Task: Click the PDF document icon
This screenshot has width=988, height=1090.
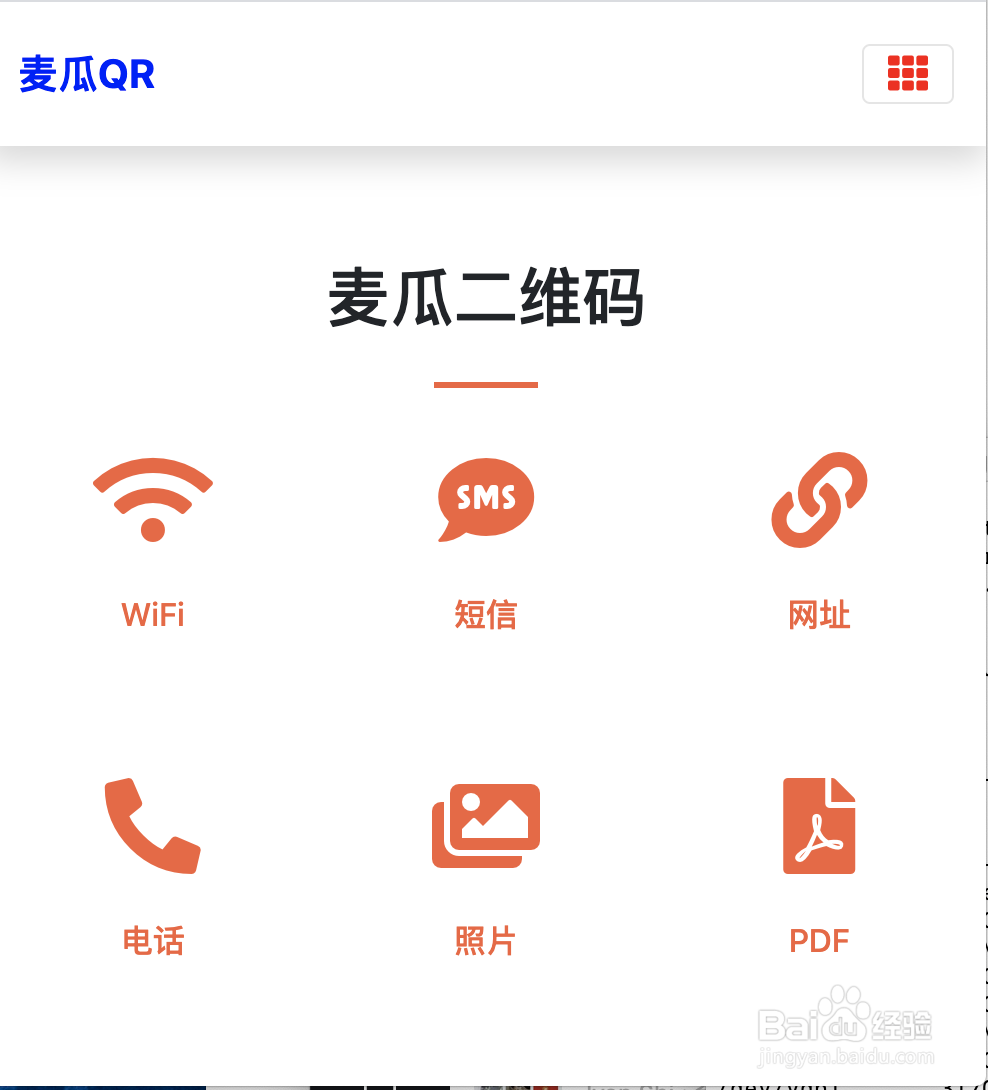Action: (x=819, y=825)
